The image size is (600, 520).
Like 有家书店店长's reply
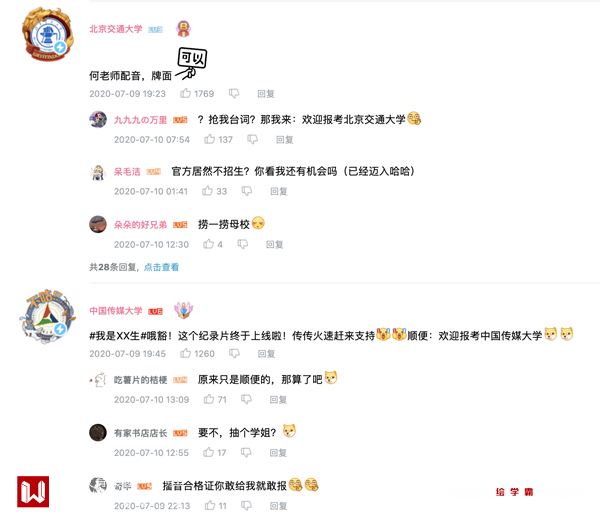point(209,453)
